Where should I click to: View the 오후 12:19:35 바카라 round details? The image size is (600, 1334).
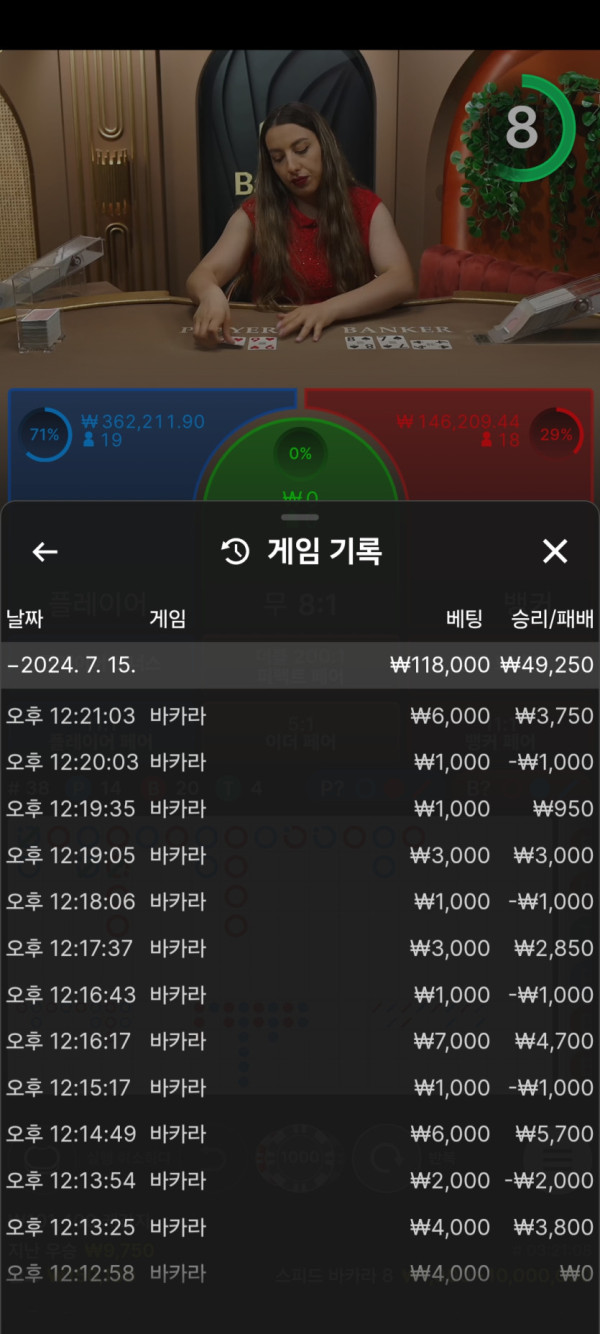(300, 808)
